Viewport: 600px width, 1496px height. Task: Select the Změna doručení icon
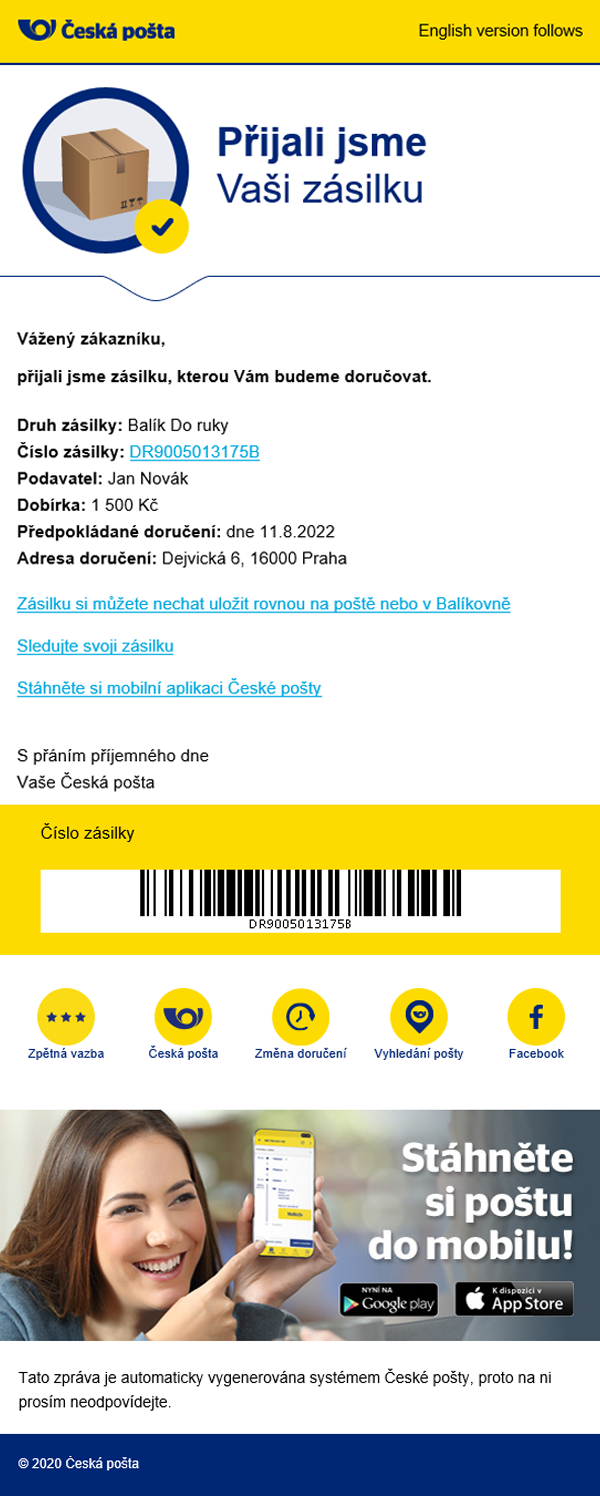coord(300,1017)
